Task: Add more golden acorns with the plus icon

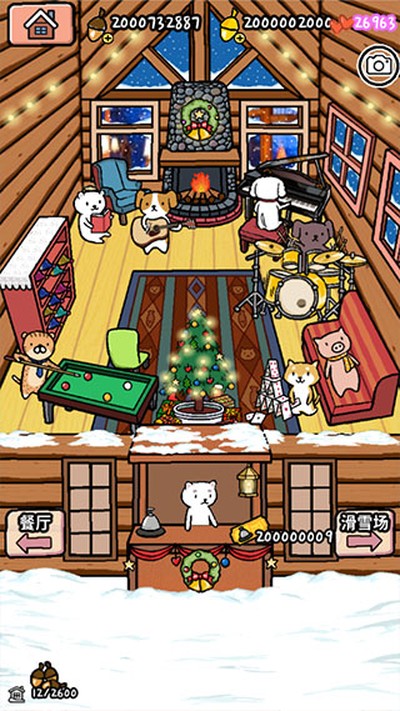Action: pyautogui.click(x=240, y=38)
